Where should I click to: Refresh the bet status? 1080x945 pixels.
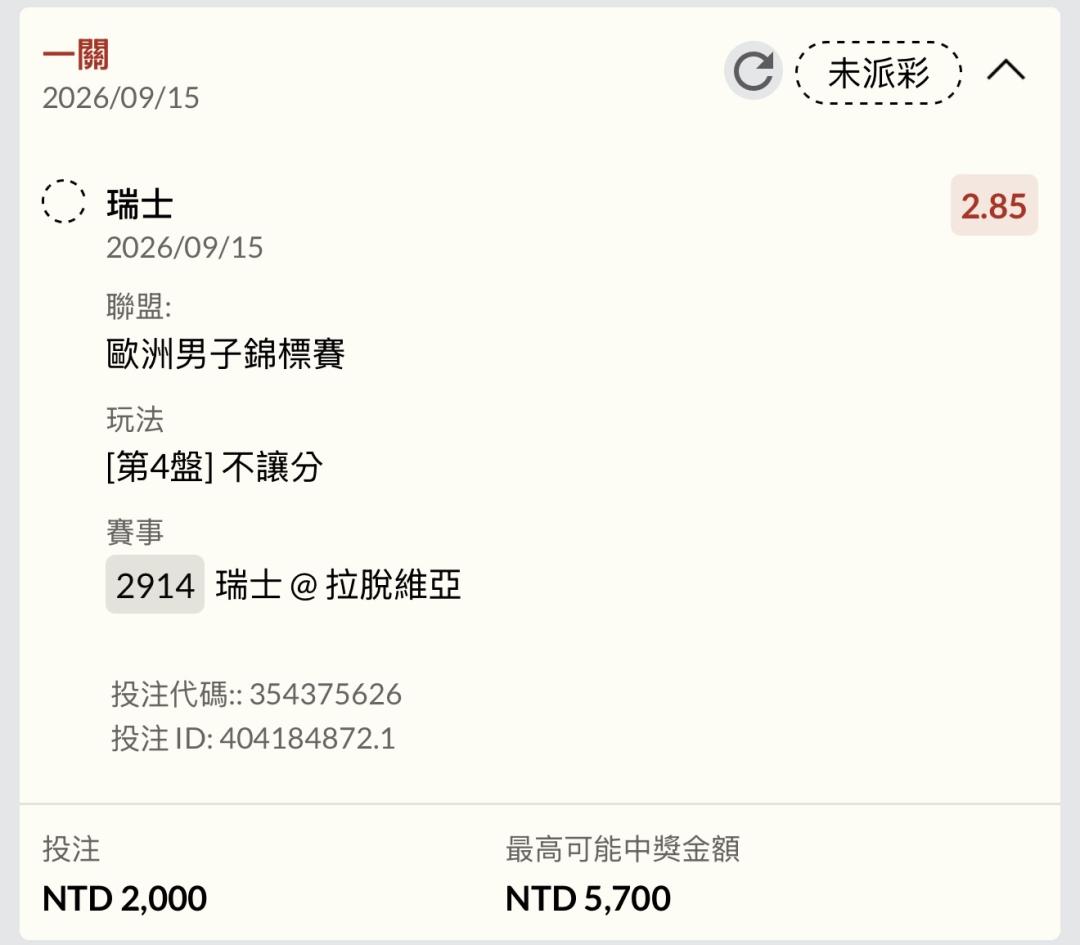[753, 71]
